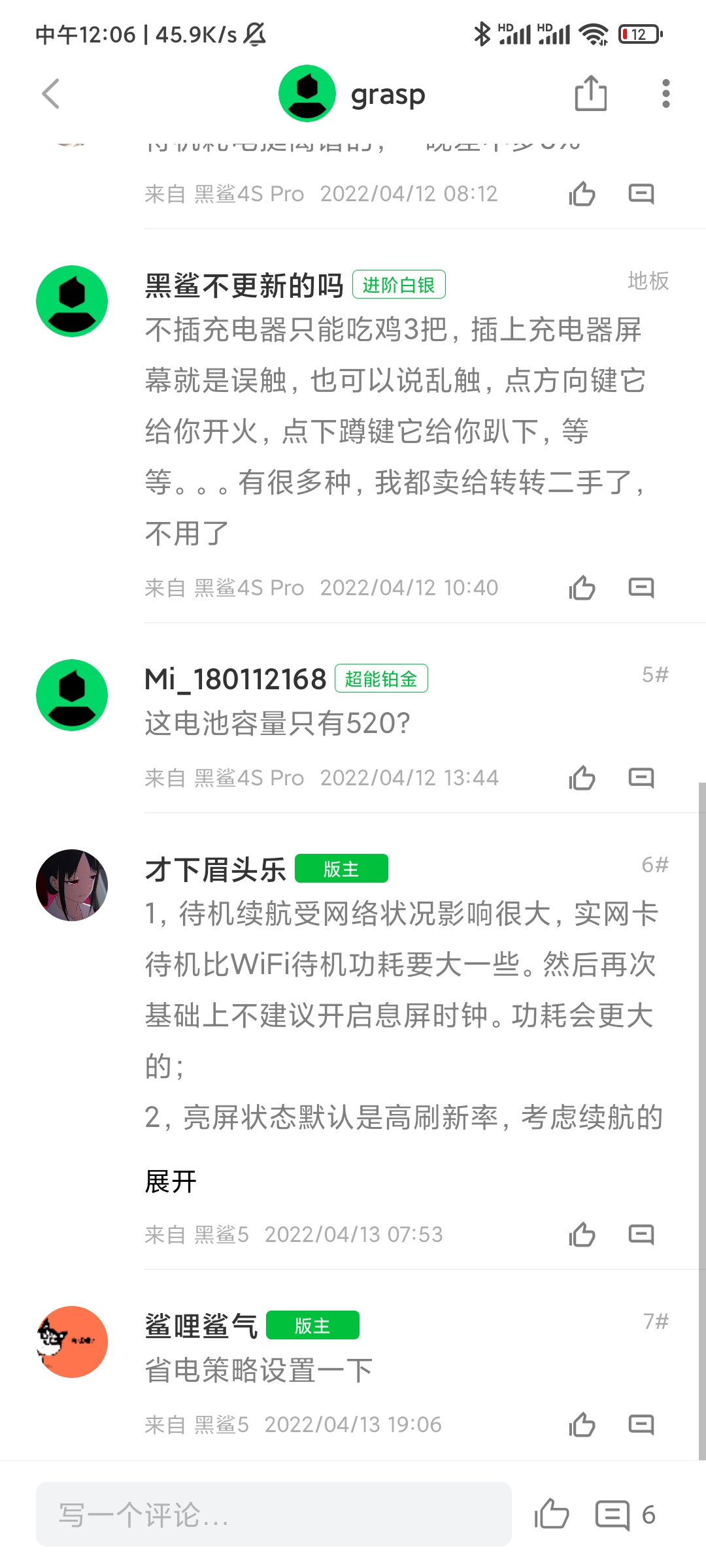This screenshot has height=1568, width=706.
Task: Open 才下眉头乐's avatar profile
Action: (72, 885)
